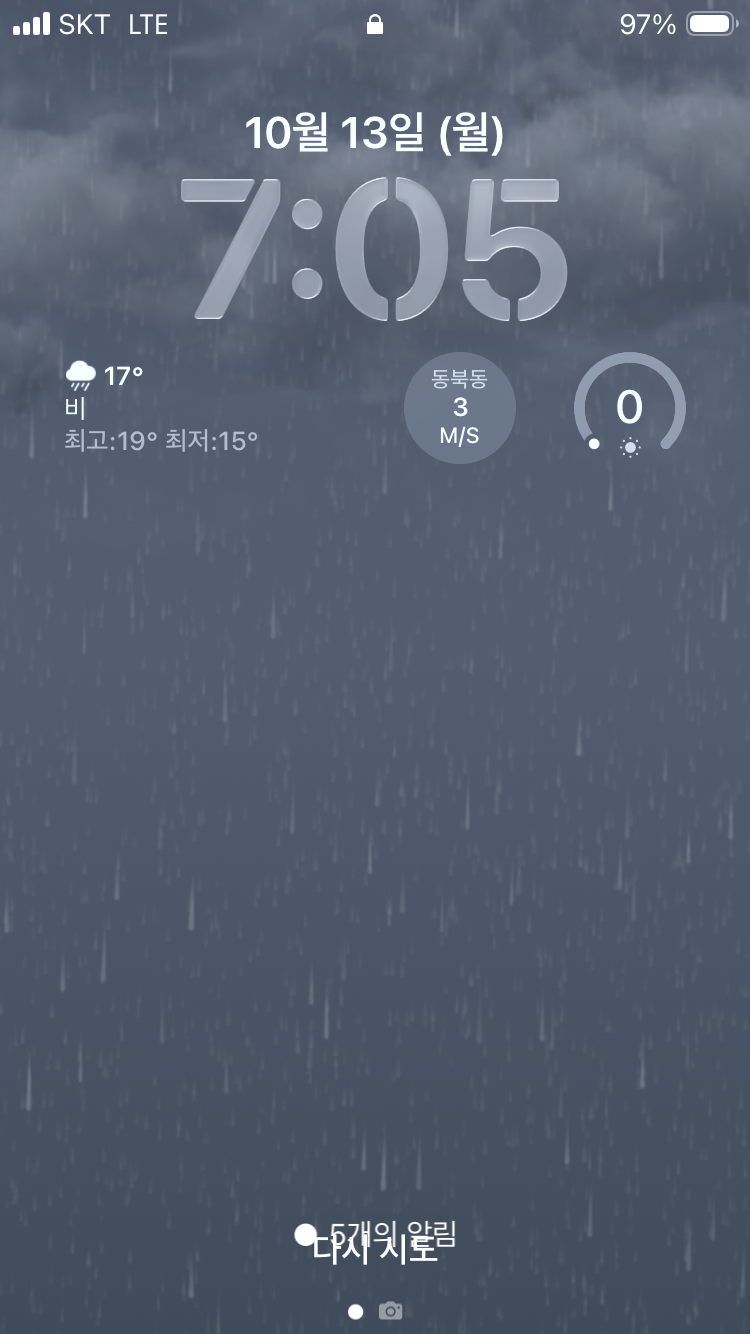Tap the camera icon in the page indicator

pyautogui.click(x=390, y=1311)
